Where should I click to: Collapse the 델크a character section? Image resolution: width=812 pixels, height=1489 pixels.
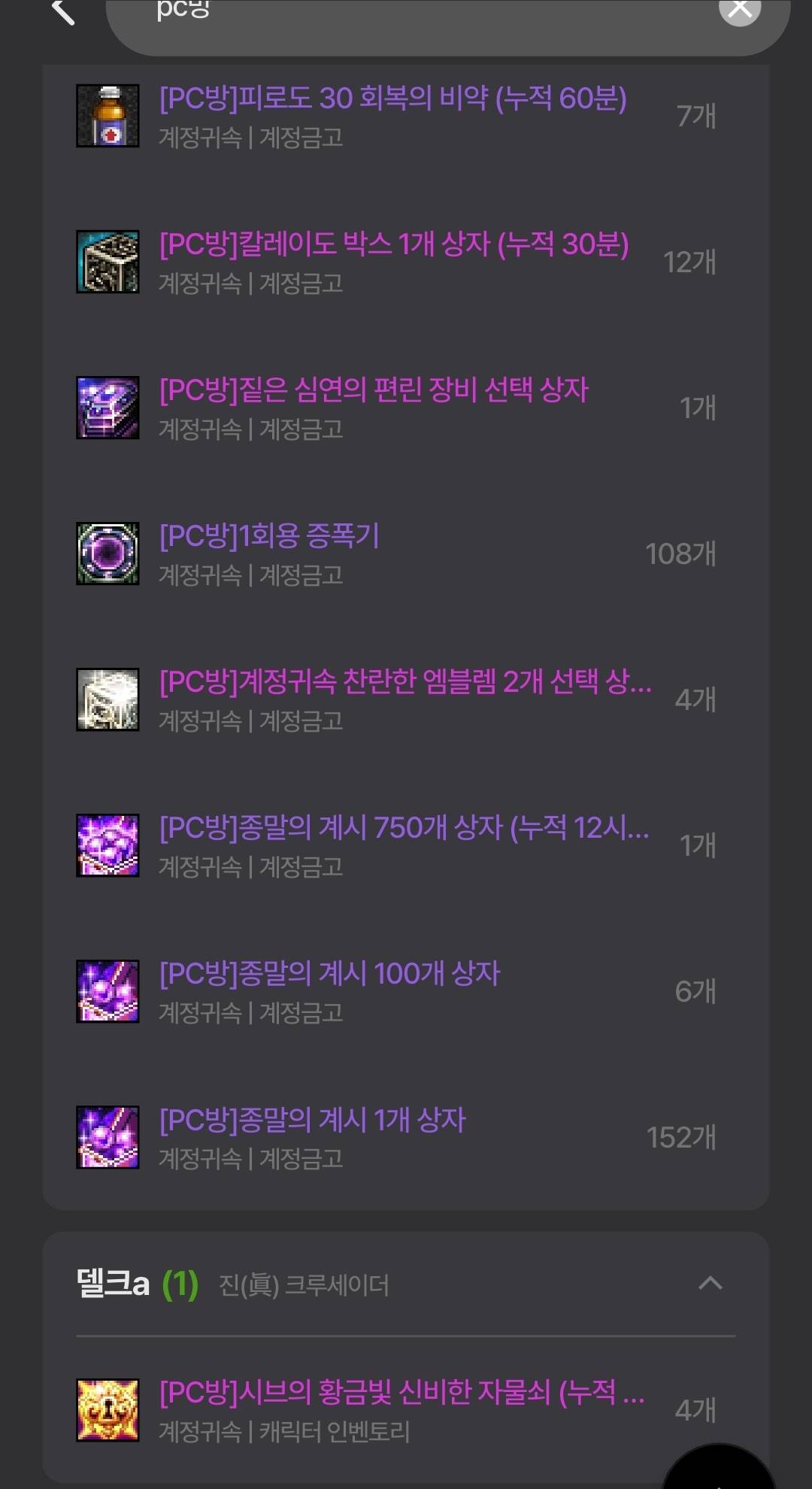(710, 1283)
